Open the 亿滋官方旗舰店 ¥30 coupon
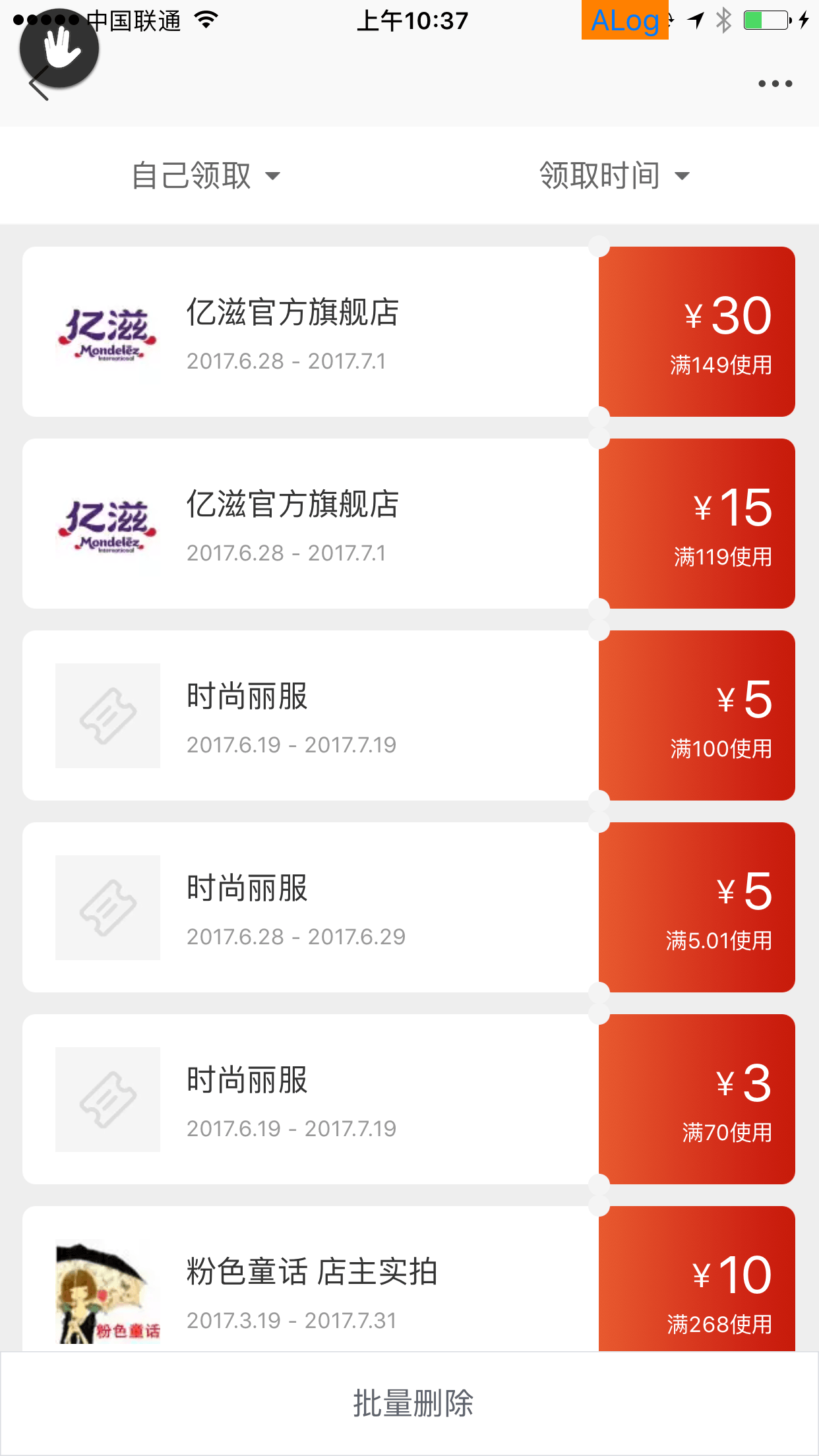The width and height of the screenshot is (819, 1456). click(x=409, y=332)
